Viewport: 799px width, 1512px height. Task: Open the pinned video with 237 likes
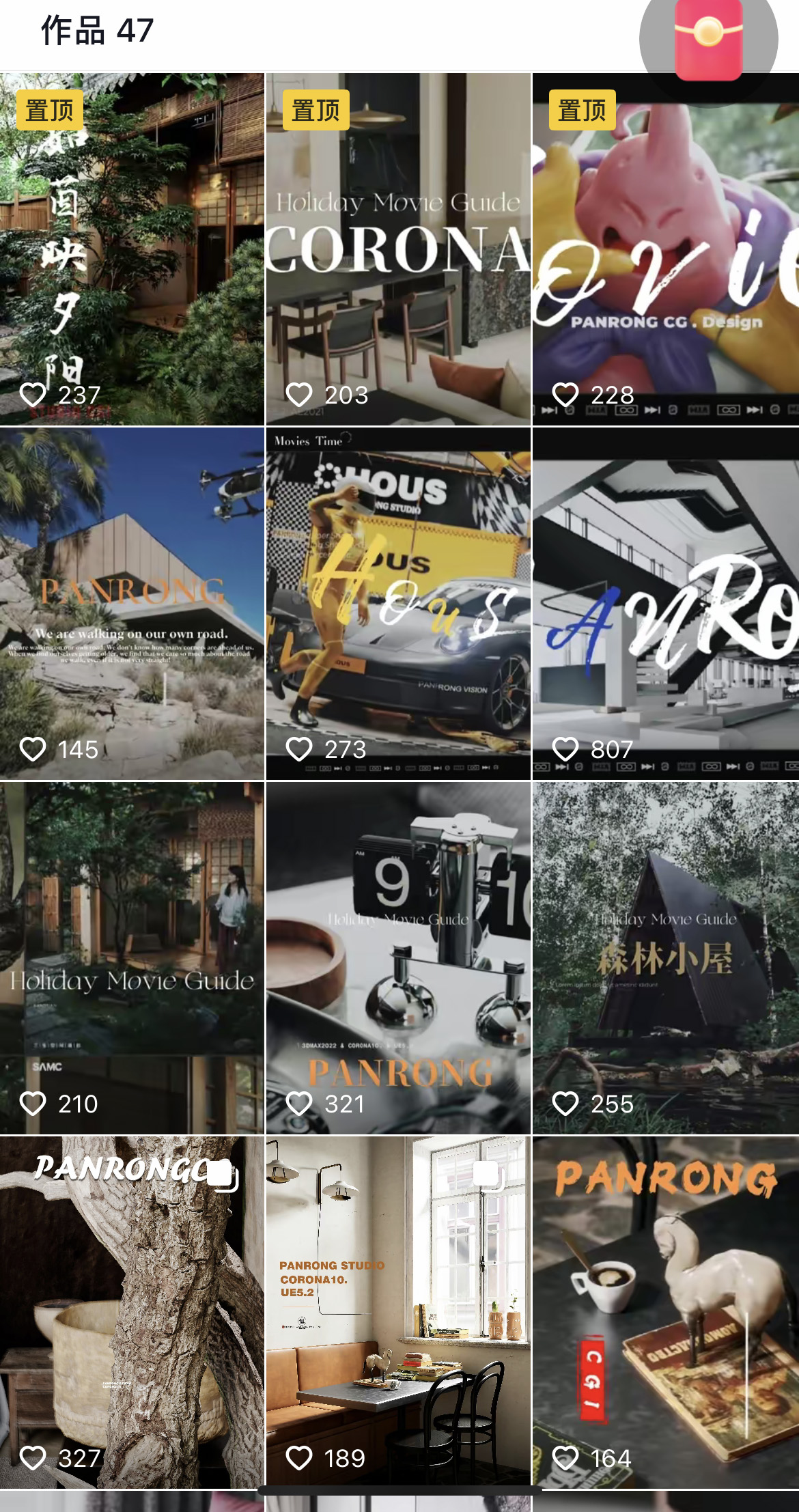point(132,249)
